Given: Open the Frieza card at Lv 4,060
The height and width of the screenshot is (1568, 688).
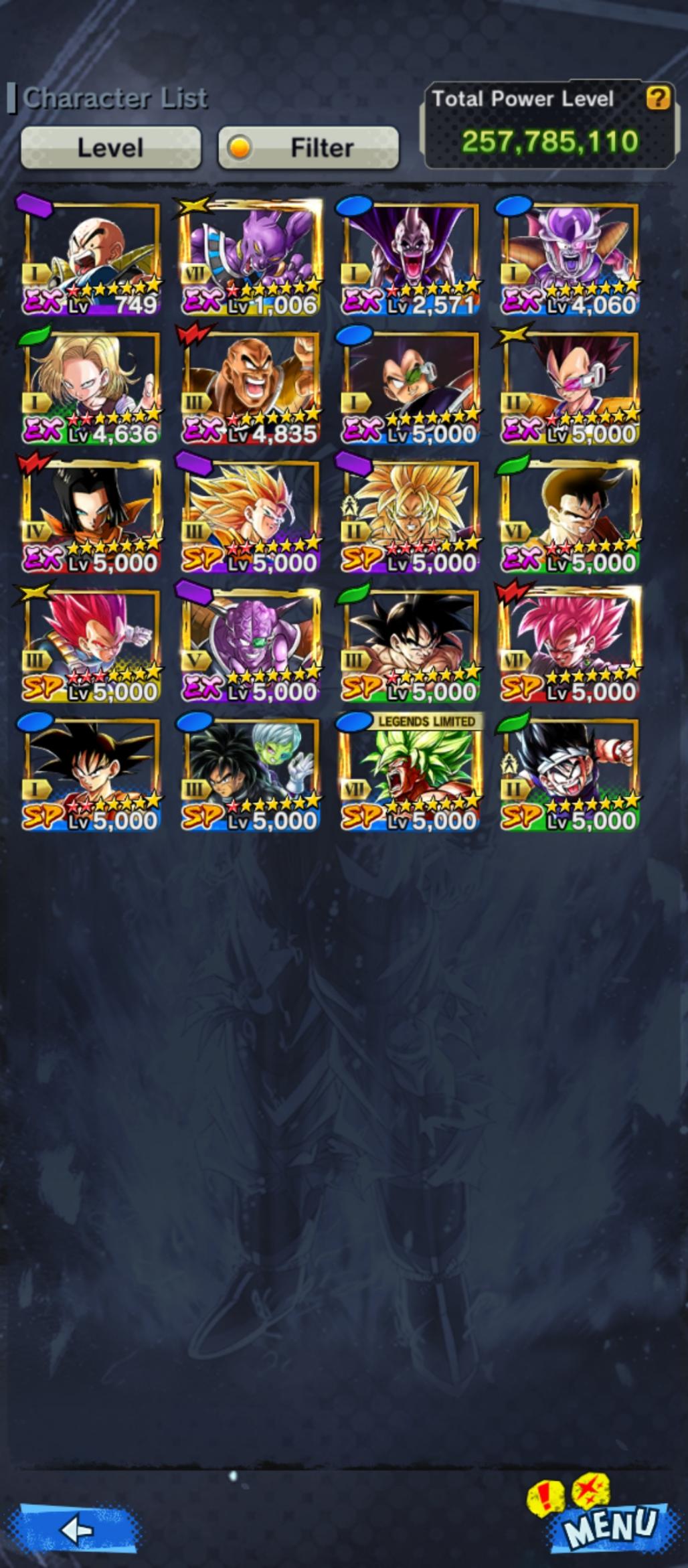Looking at the screenshot, I should [570, 258].
